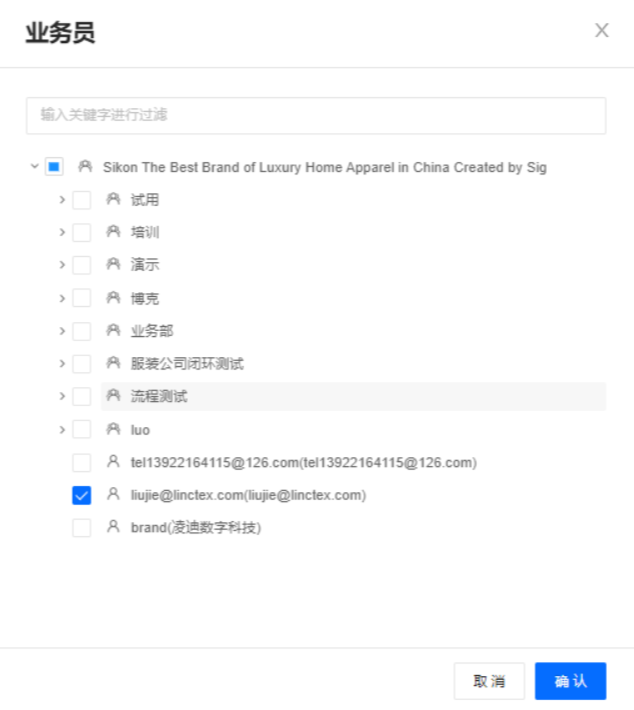Select the 培训 checkbox

click(82, 233)
